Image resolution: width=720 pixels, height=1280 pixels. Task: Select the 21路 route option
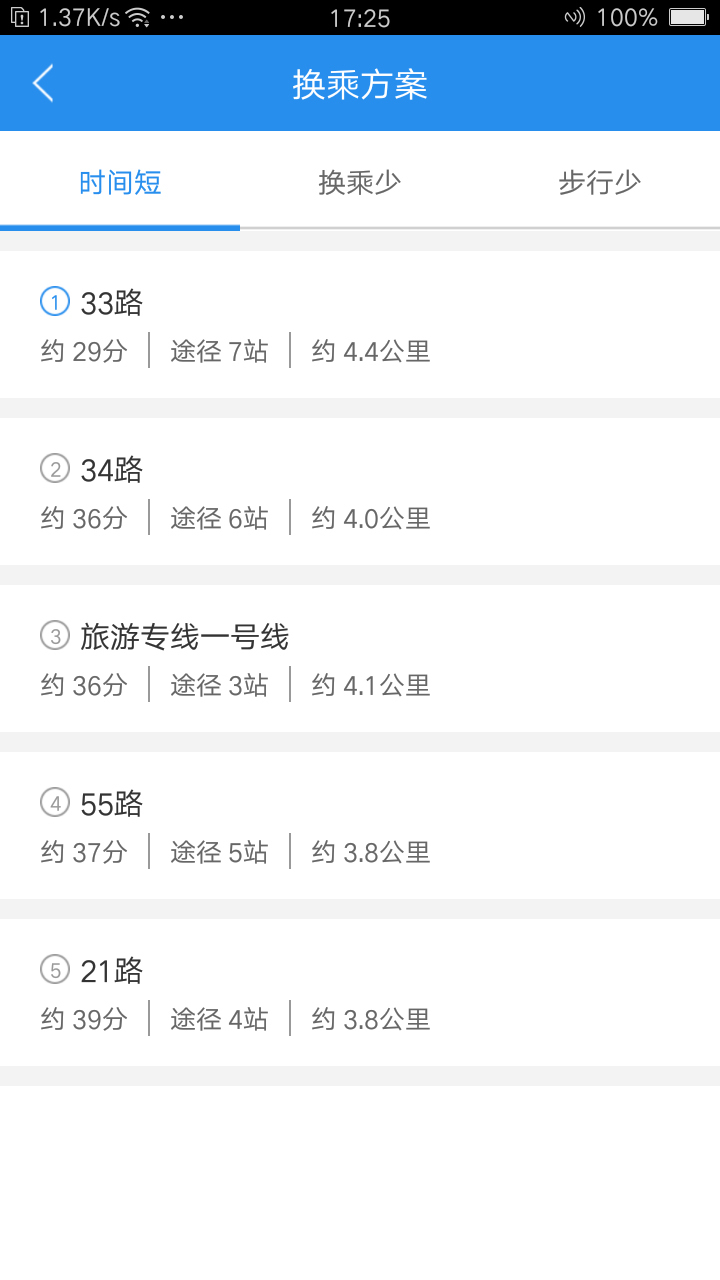coord(110,969)
